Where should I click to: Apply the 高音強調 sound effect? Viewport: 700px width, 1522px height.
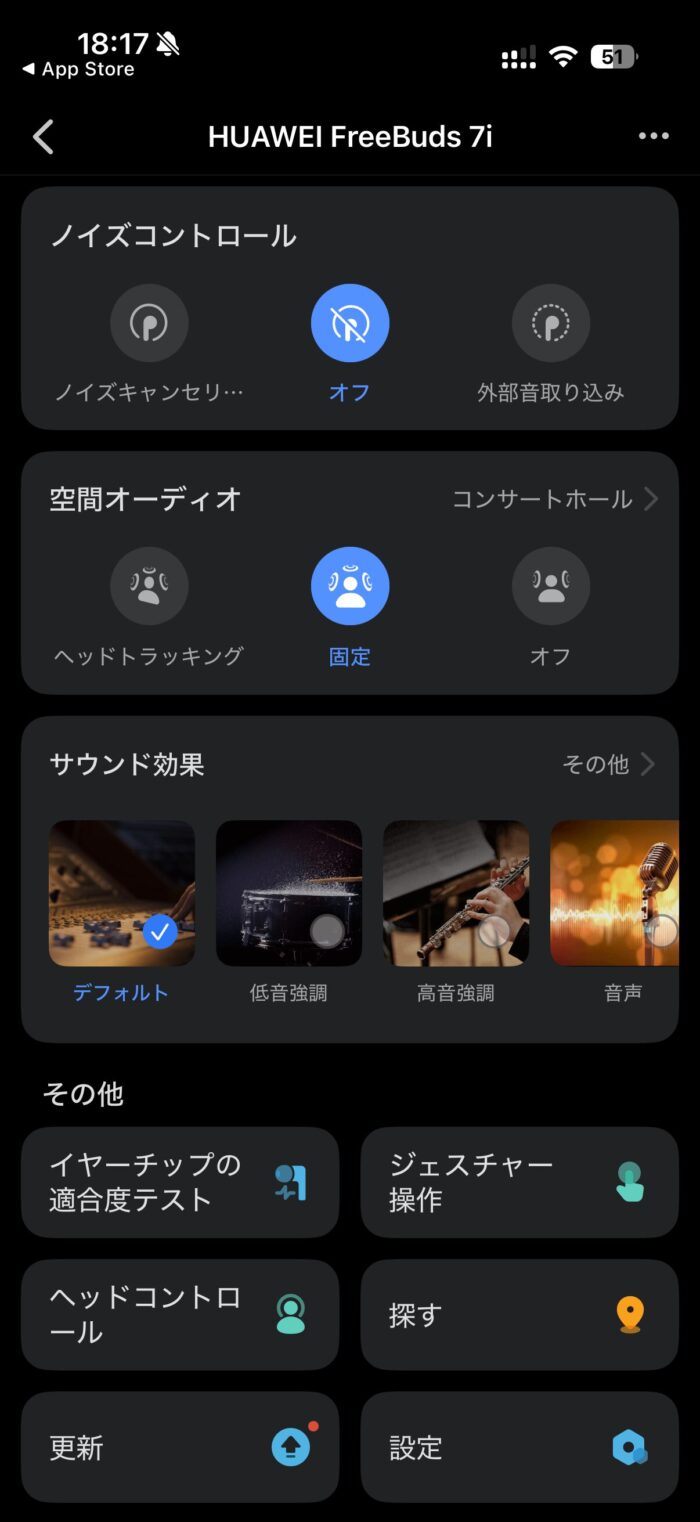click(455, 893)
